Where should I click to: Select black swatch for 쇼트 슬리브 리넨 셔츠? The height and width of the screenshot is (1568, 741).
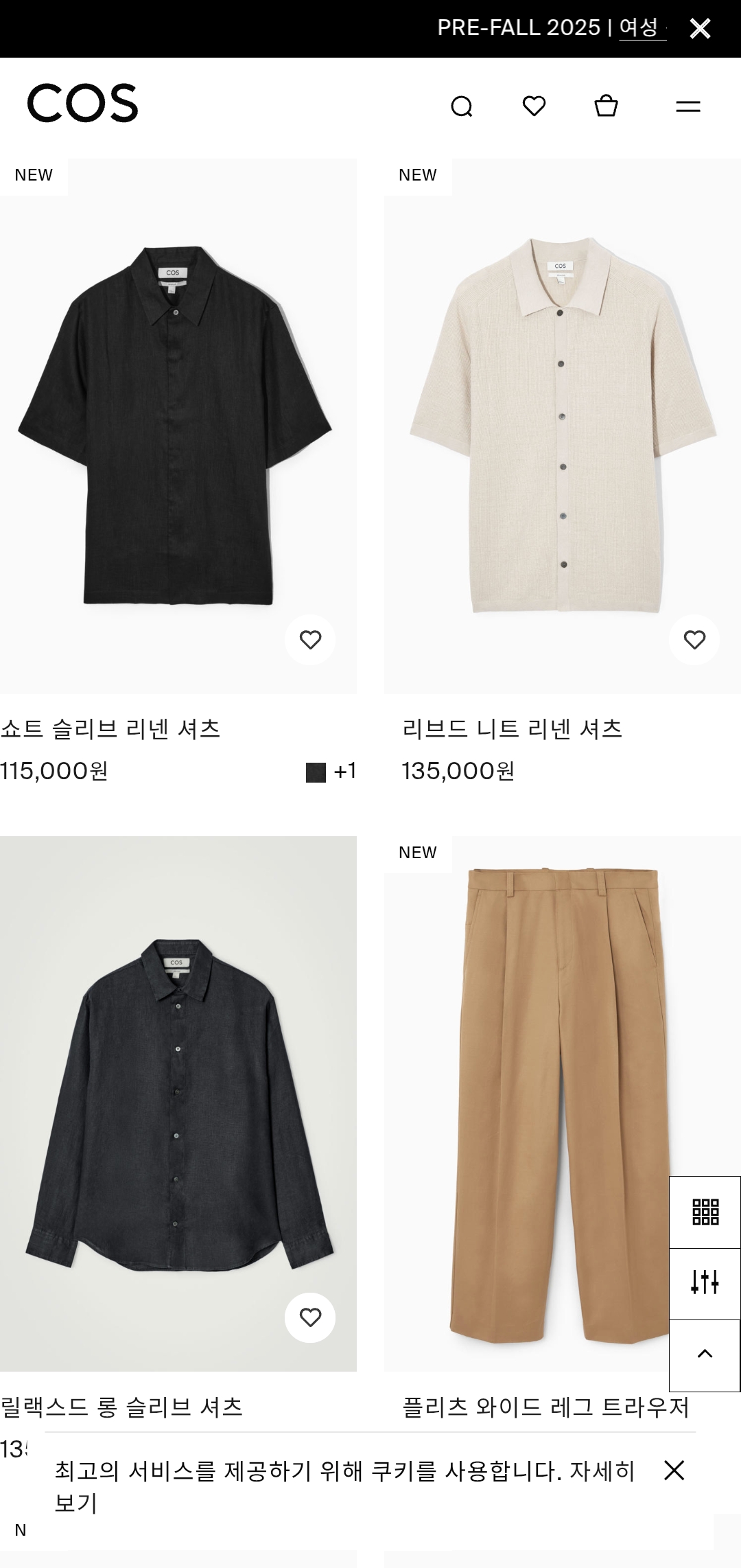click(x=316, y=772)
